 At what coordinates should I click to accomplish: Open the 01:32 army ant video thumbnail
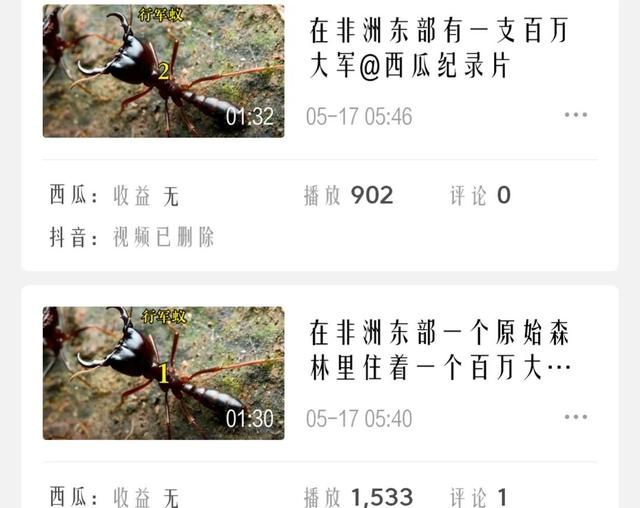[163, 71]
